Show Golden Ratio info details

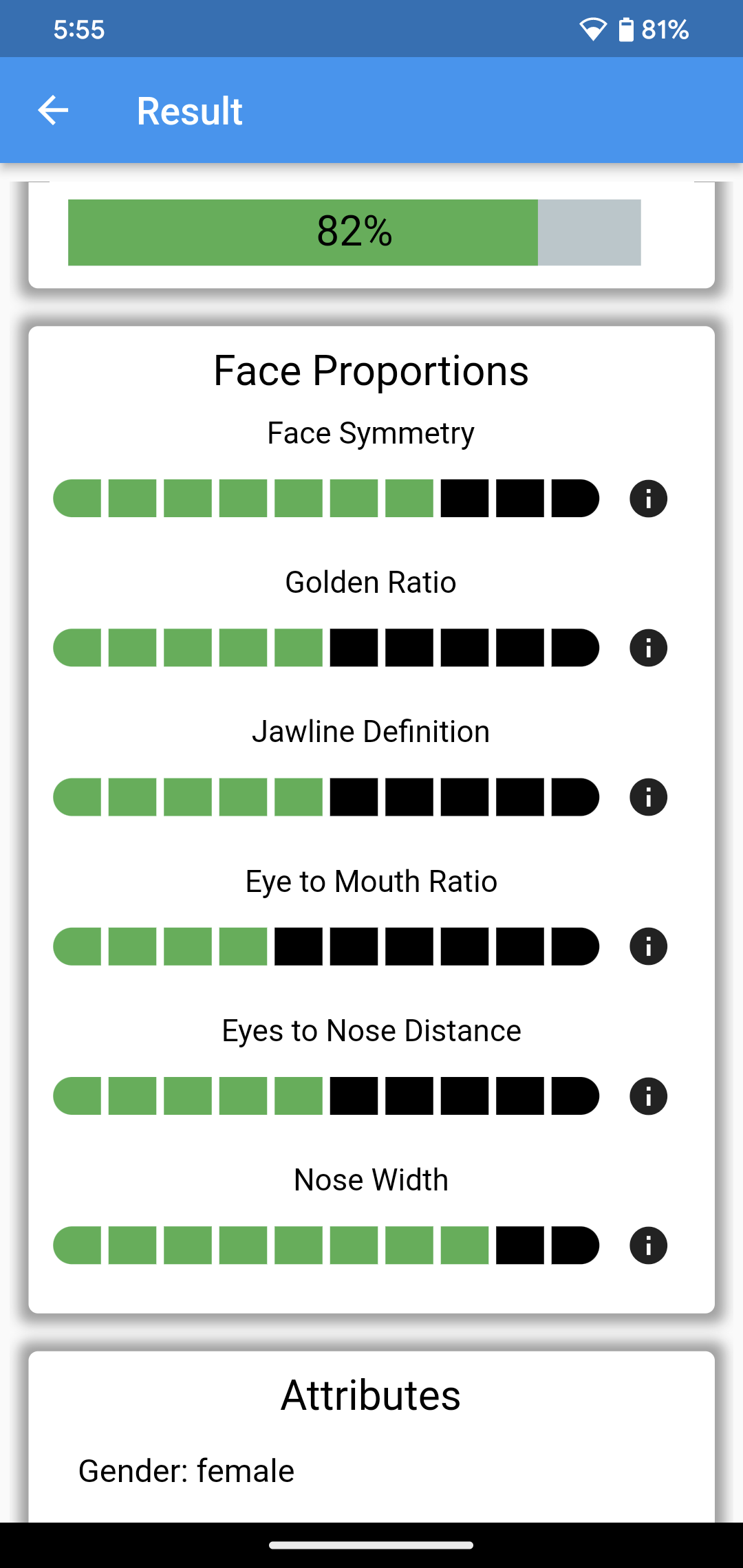[x=648, y=648]
